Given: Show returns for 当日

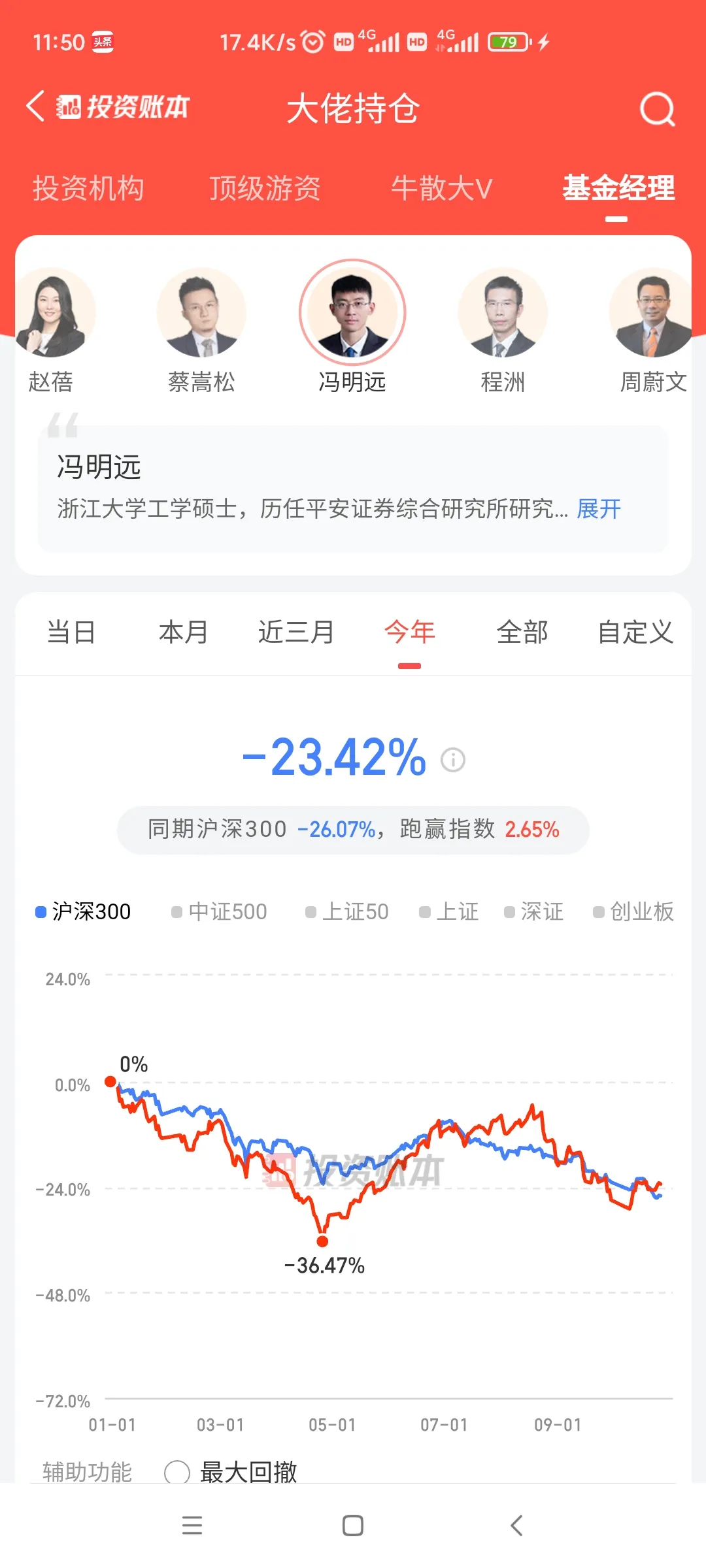Looking at the screenshot, I should [71, 632].
